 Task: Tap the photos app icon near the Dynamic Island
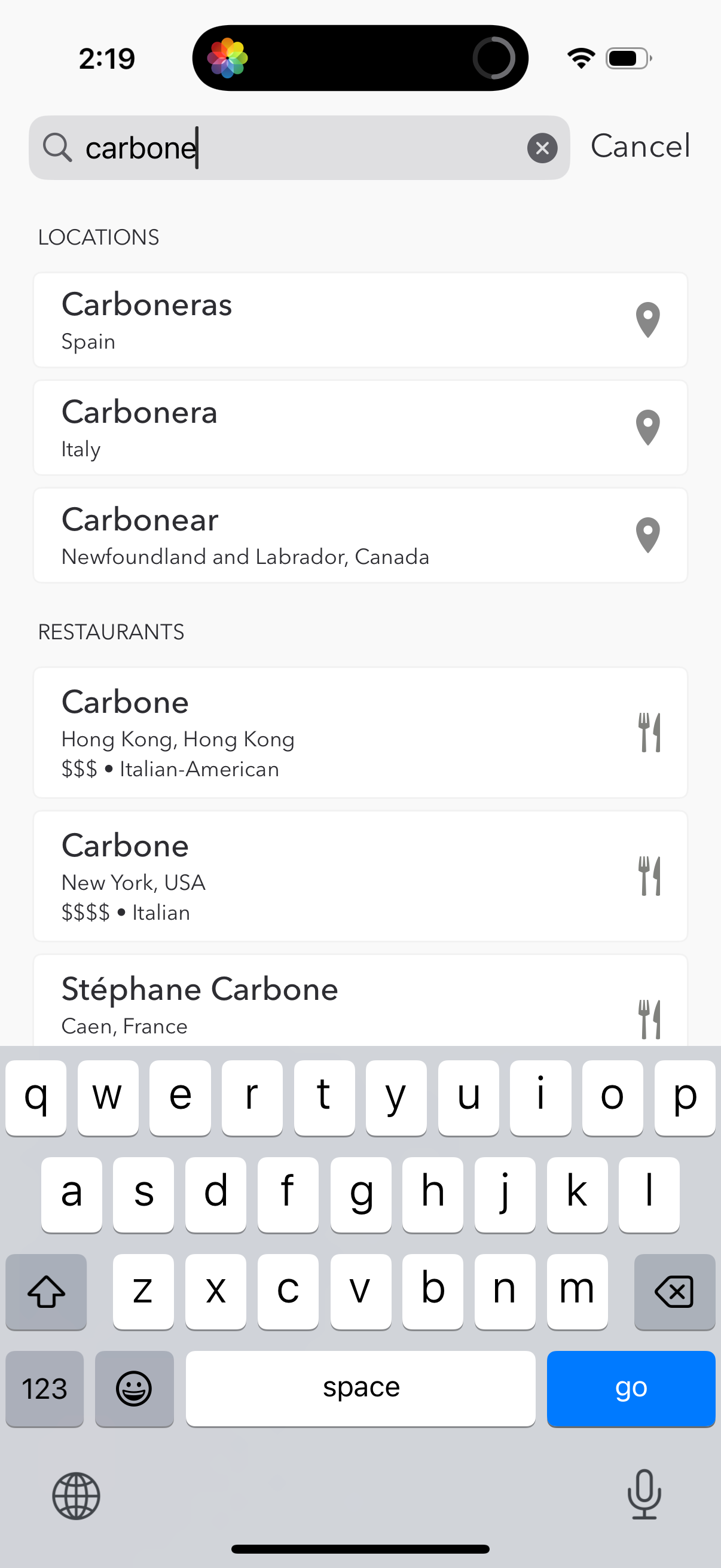click(x=228, y=57)
